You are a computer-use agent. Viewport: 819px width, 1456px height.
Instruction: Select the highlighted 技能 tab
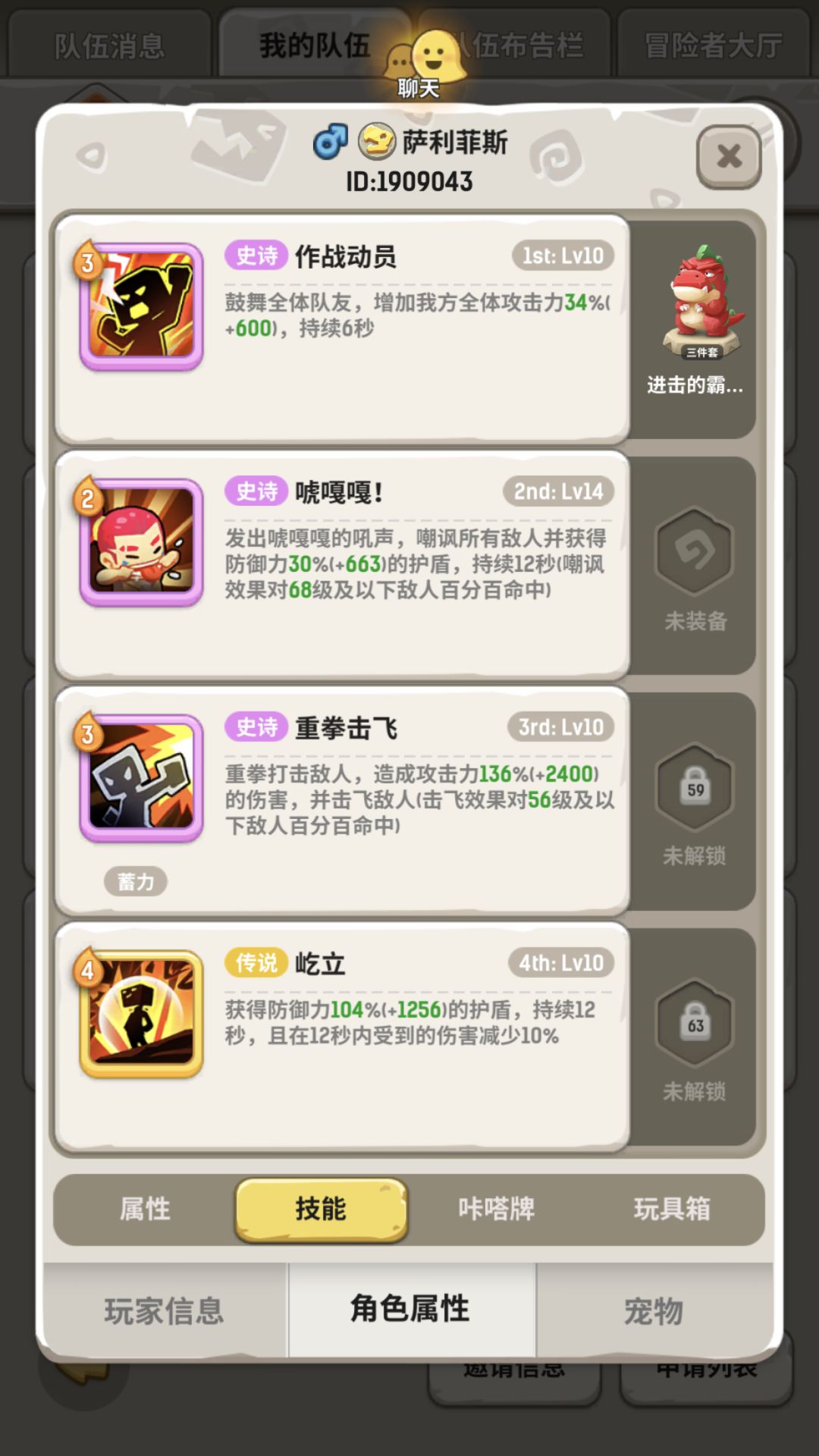click(x=322, y=1210)
